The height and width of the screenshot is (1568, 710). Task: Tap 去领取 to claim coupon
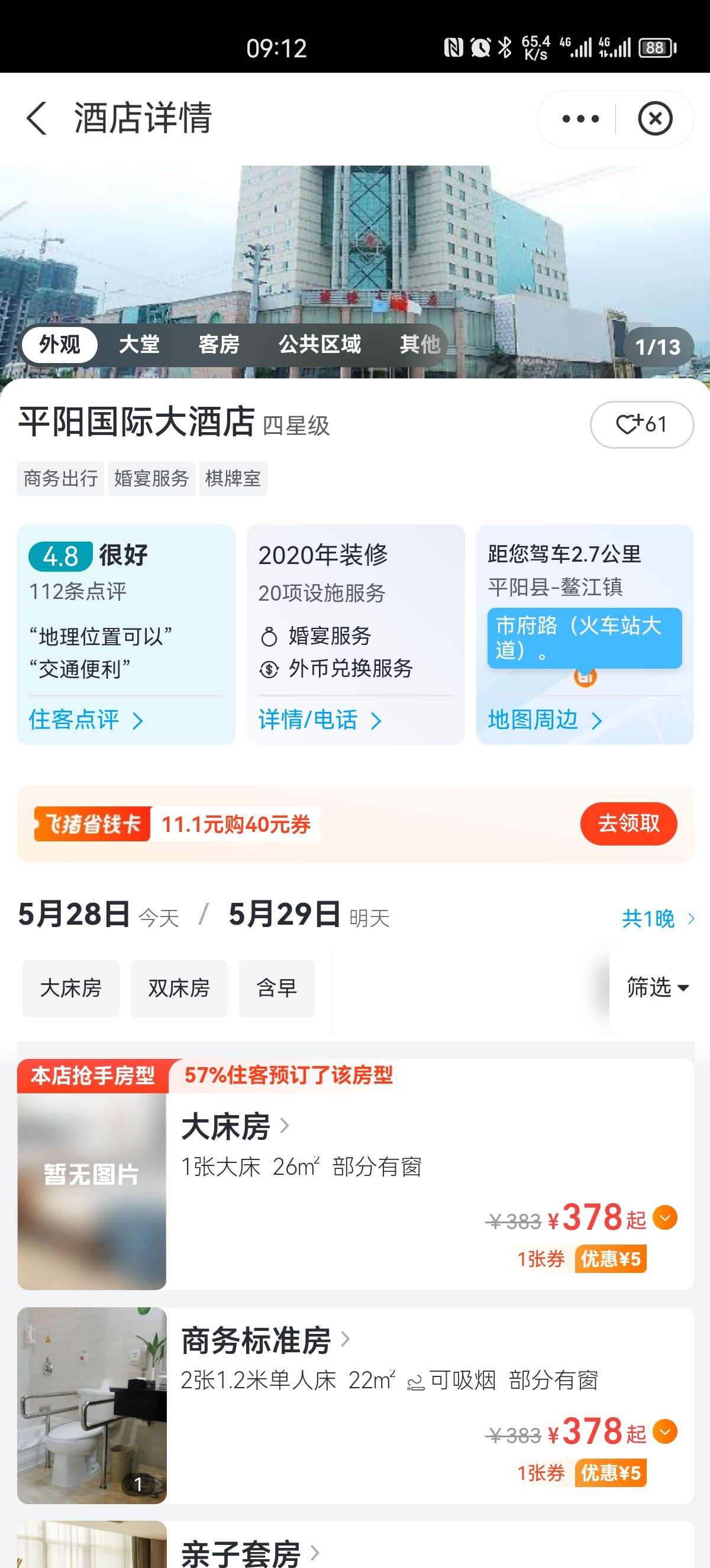pos(628,824)
